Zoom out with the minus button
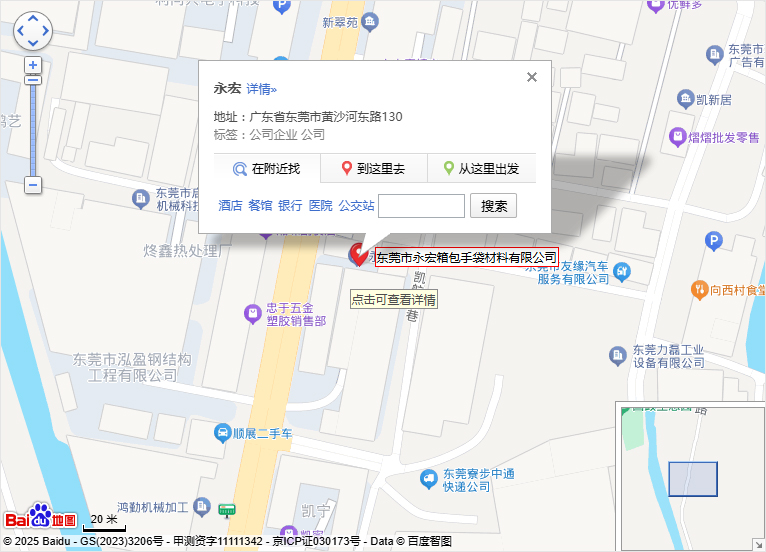Viewport: 766px width, 552px height. click(33, 185)
